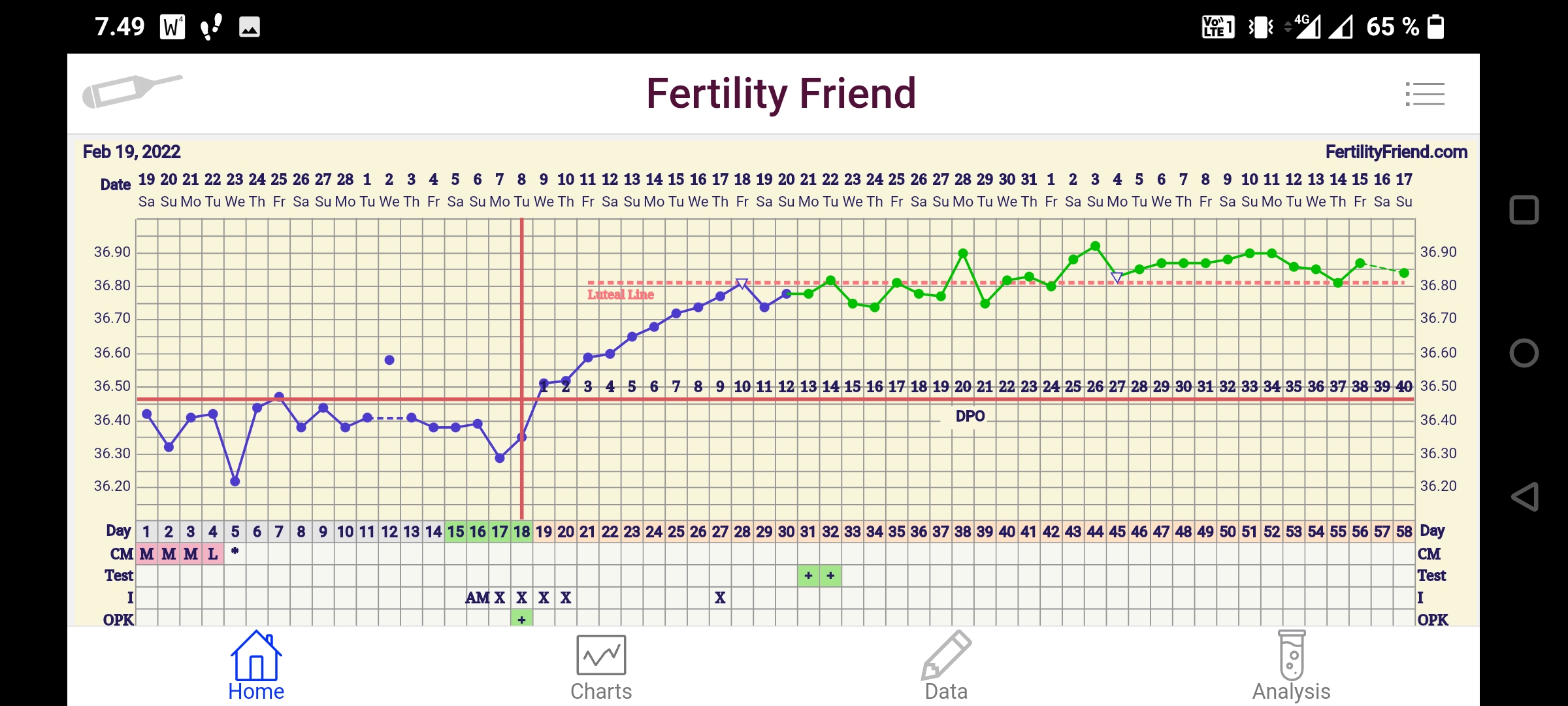Tap the system home circle button
This screenshot has width=1568, height=706.
(1524, 354)
